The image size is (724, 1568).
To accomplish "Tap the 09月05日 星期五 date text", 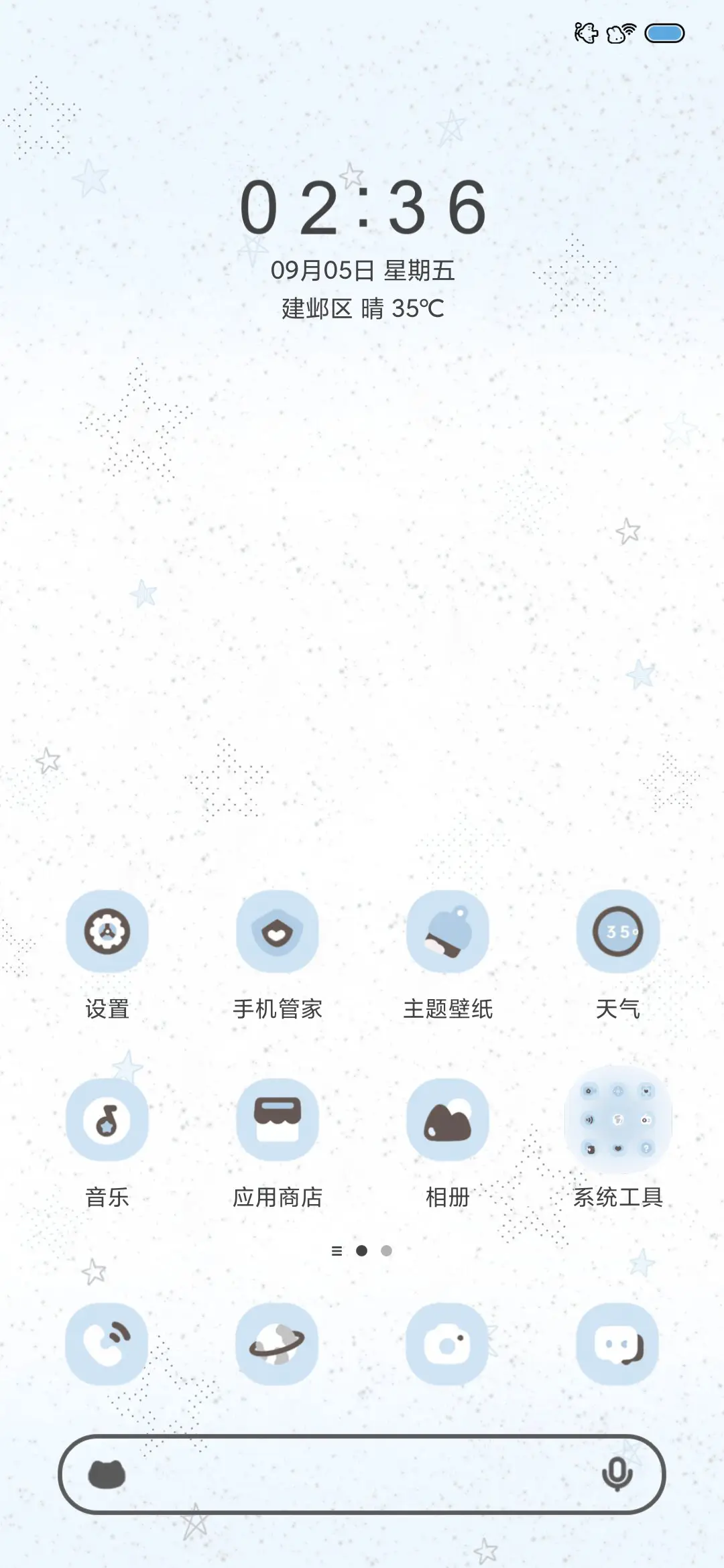I will [362, 271].
